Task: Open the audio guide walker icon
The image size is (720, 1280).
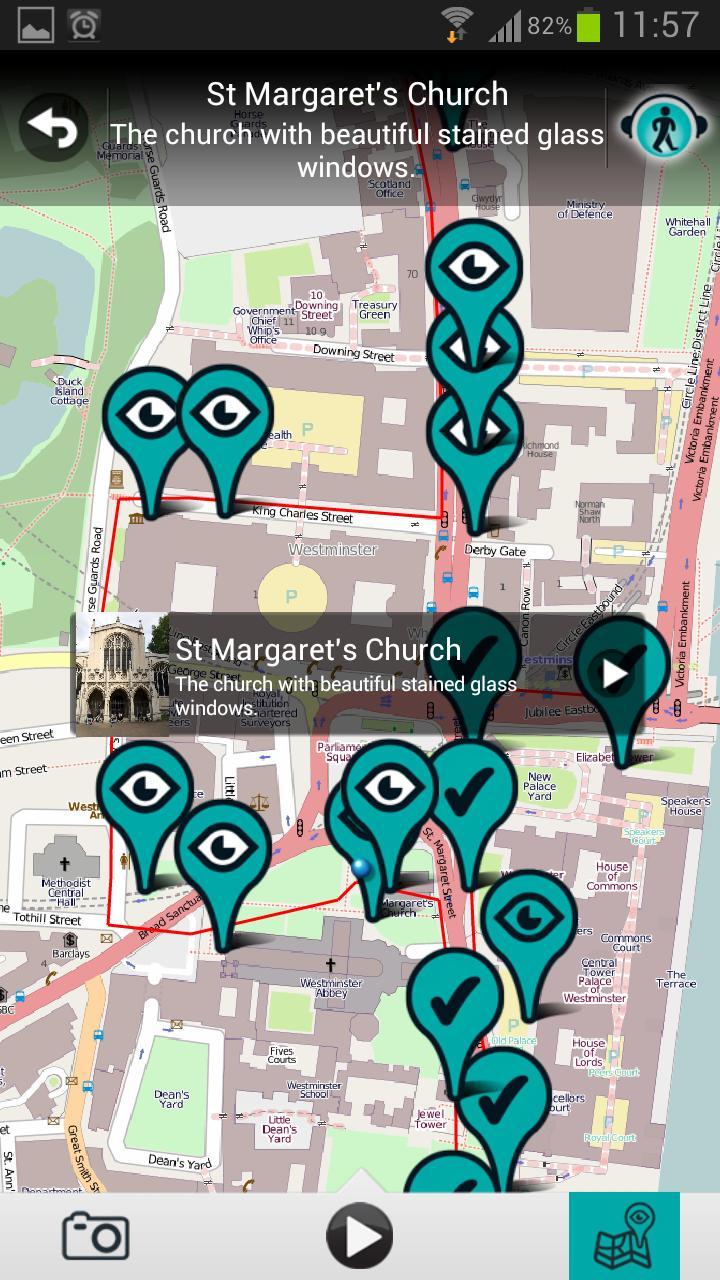Action: coord(665,127)
